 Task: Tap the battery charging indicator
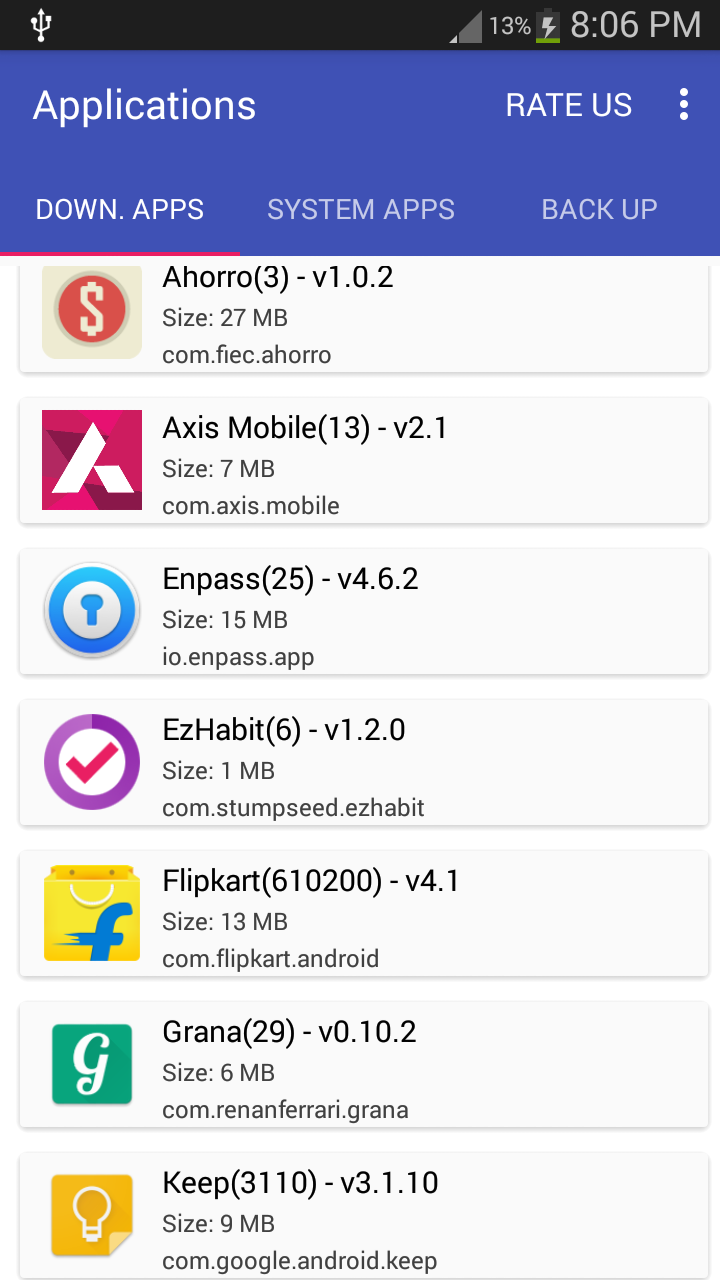click(x=548, y=25)
